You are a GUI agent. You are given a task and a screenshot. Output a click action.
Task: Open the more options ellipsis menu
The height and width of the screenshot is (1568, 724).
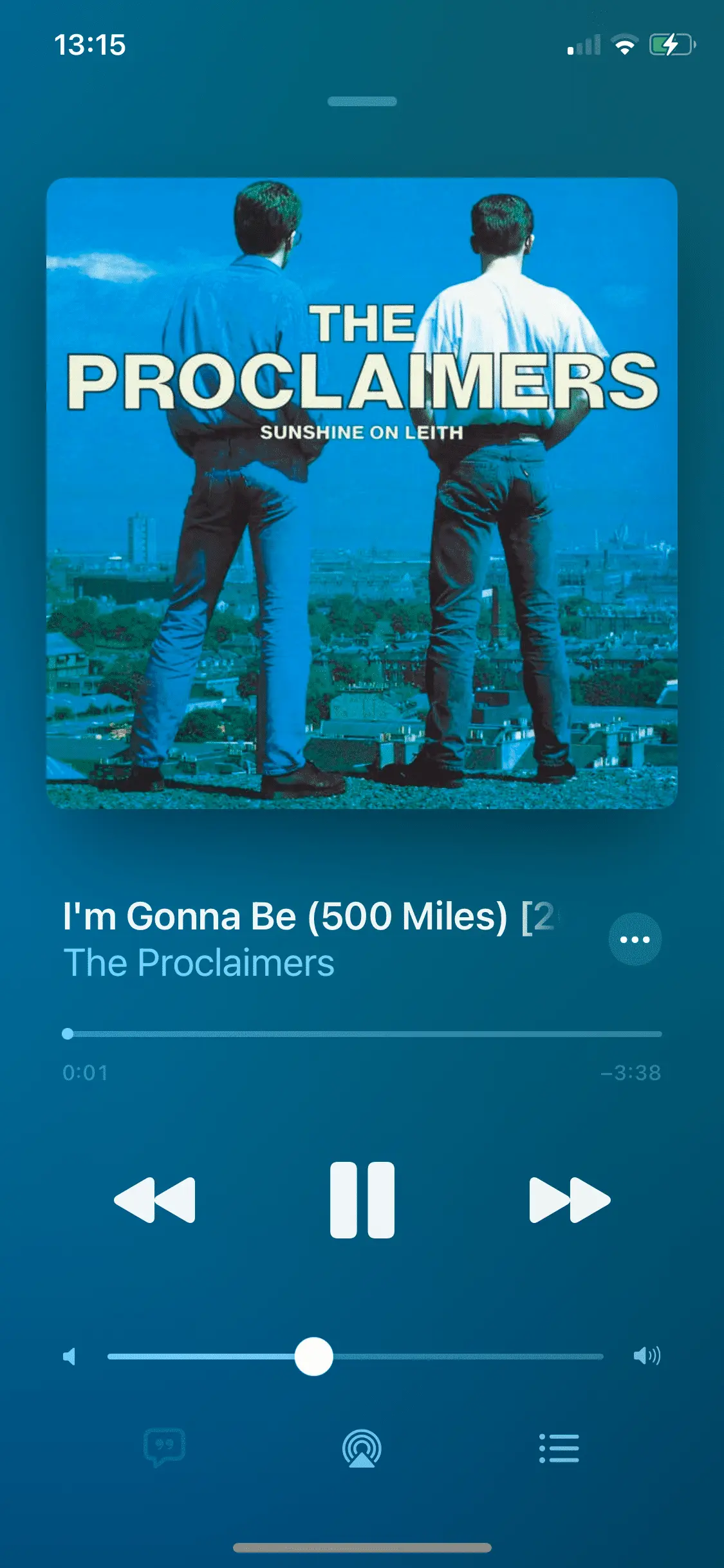635,939
